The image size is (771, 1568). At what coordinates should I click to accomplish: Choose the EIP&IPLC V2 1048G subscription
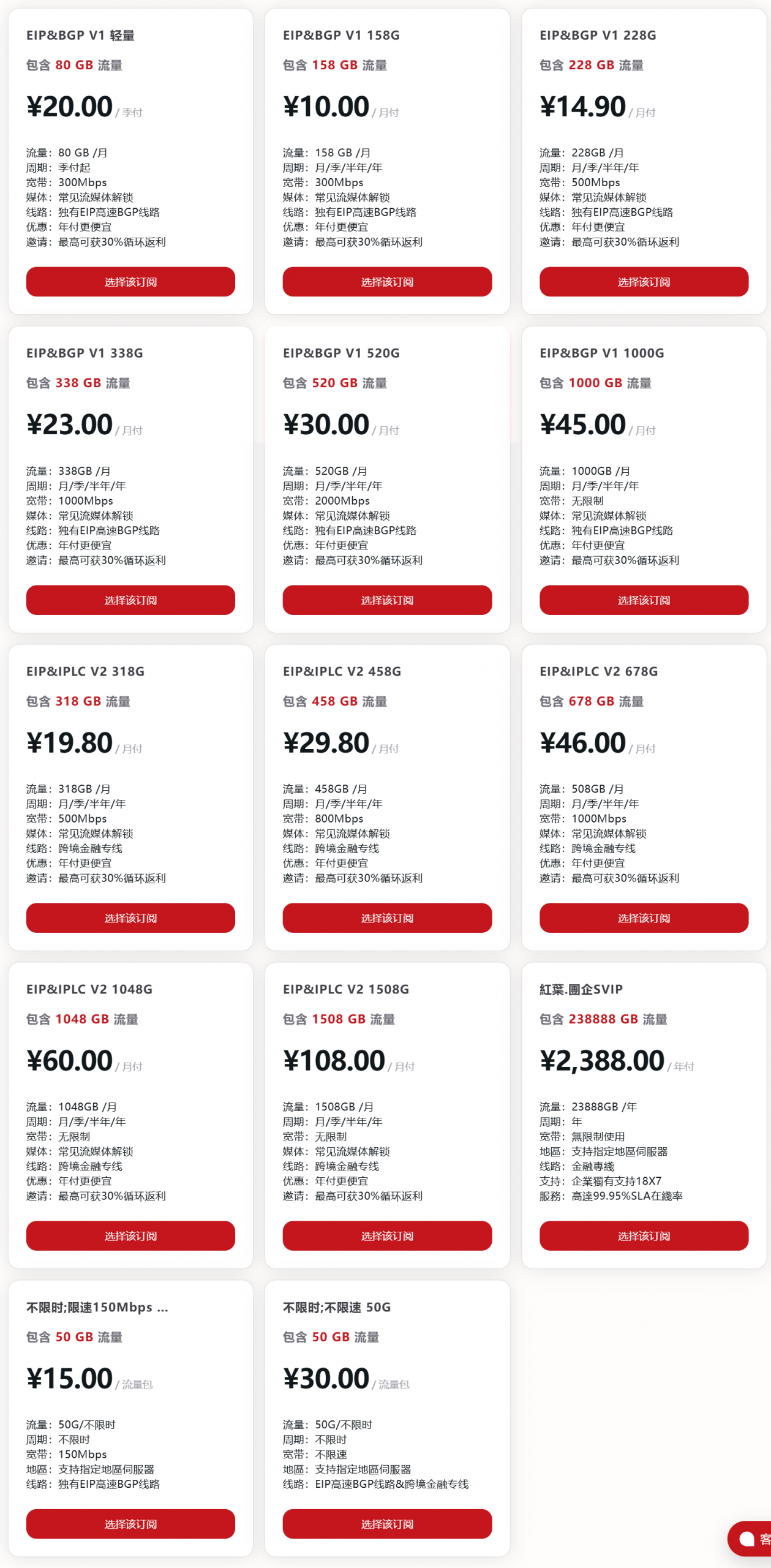[130, 1236]
